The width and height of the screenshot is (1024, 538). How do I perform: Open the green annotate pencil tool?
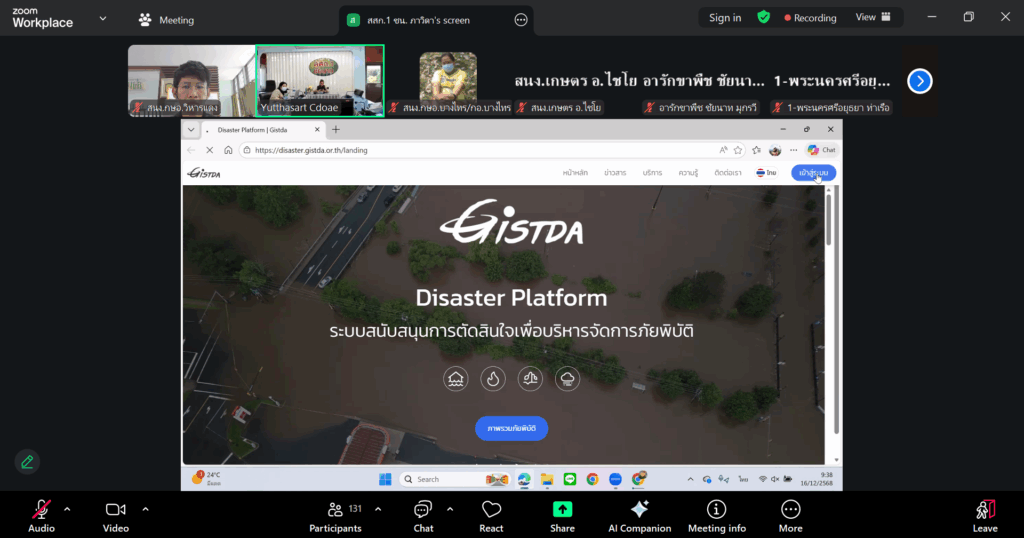(27, 461)
